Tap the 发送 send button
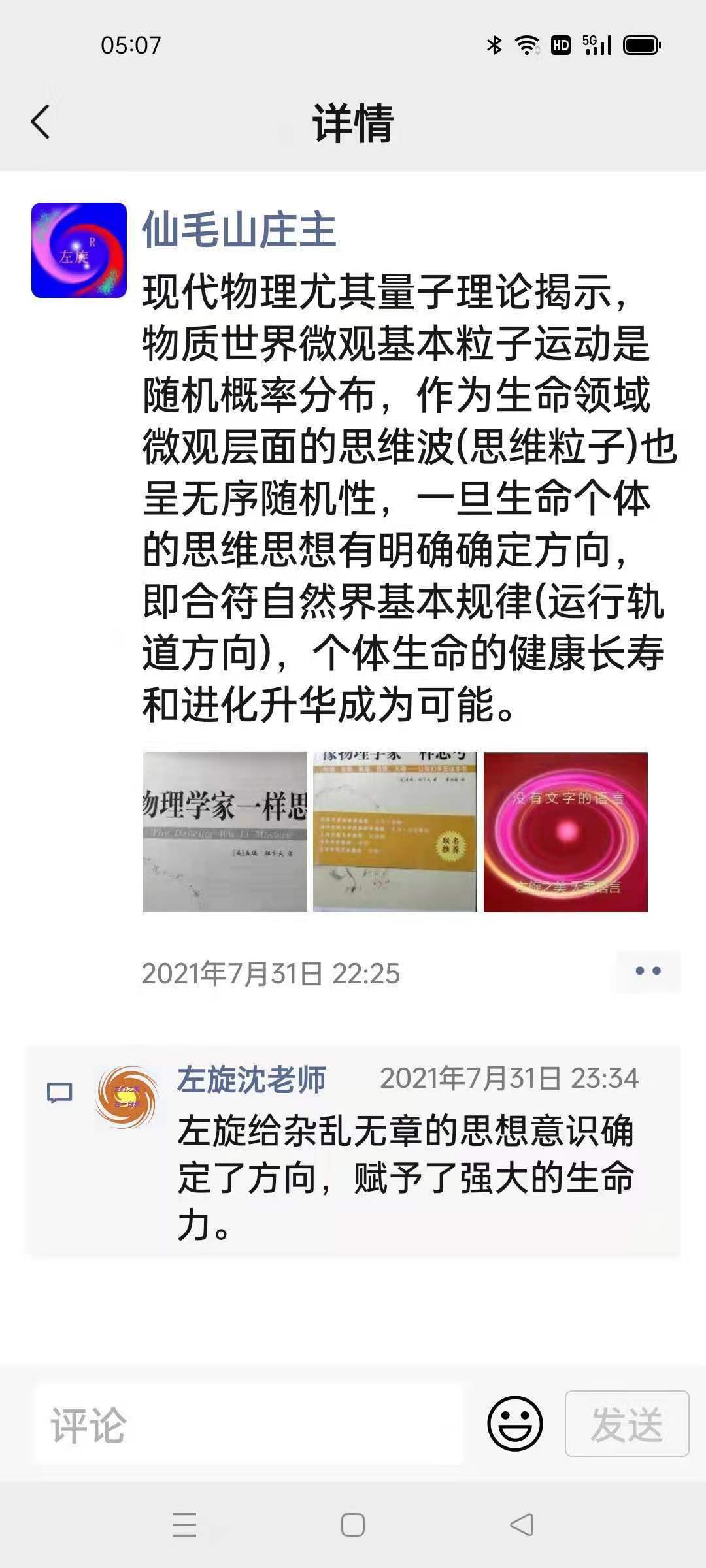This screenshot has height=1568, width=706. [626, 1424]
